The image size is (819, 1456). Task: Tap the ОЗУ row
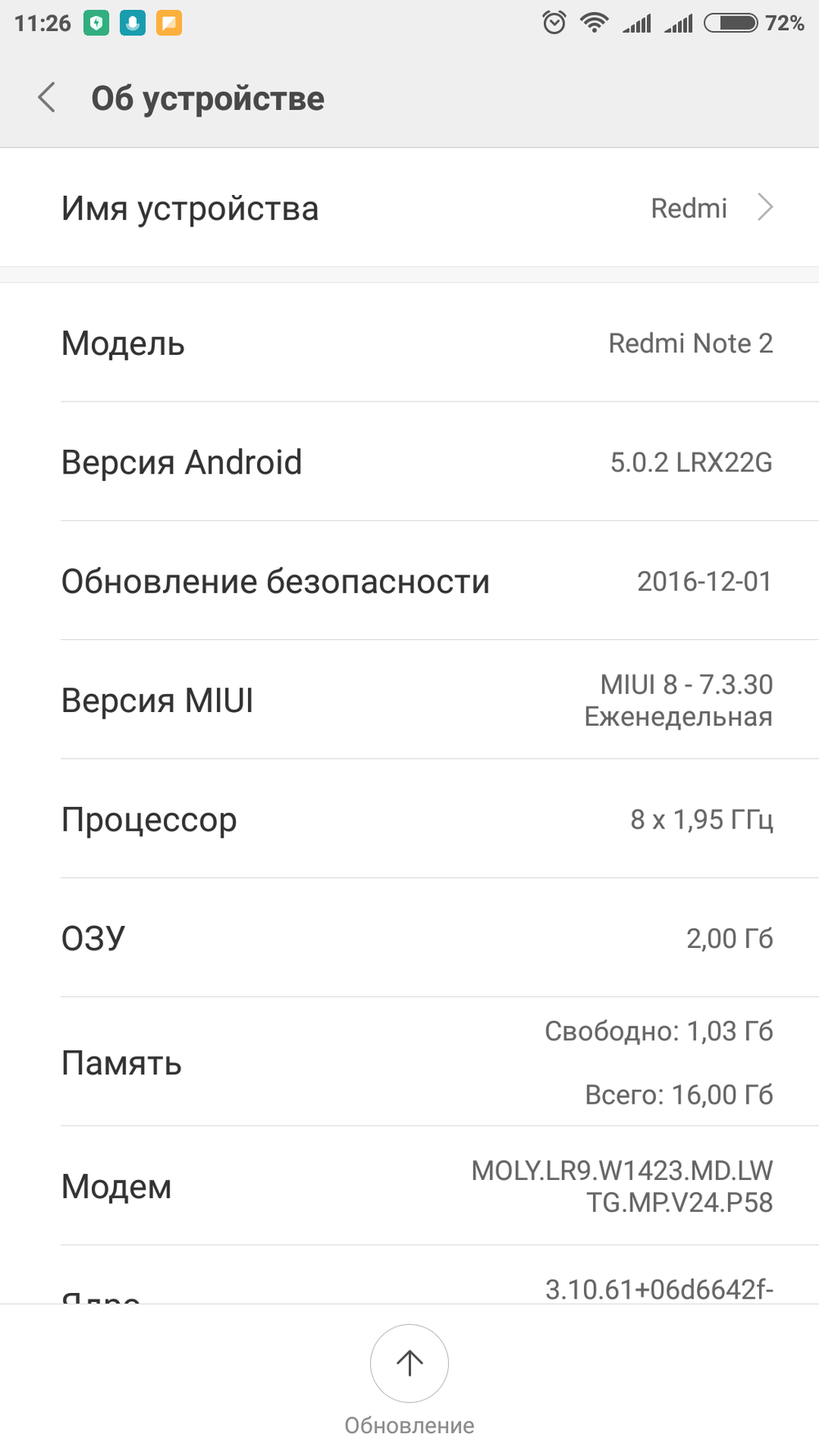point(409,937)
